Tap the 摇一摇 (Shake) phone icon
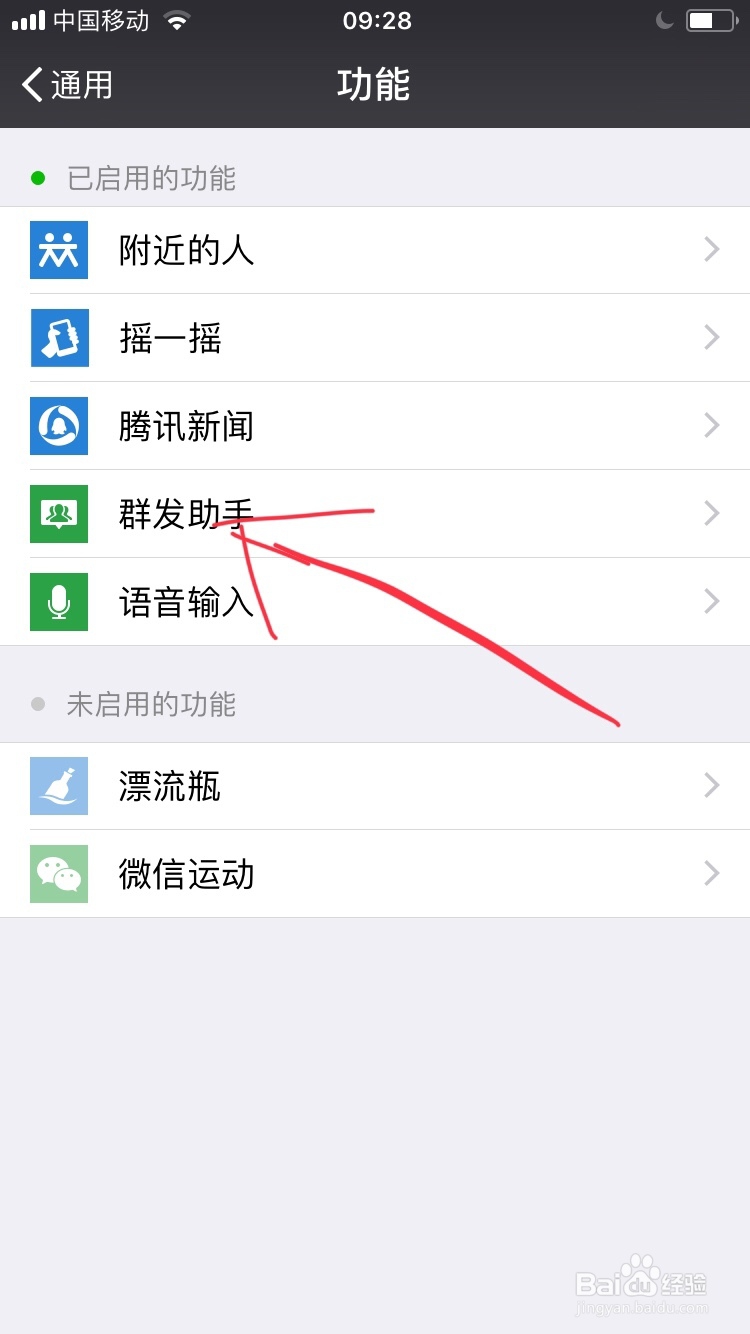Image resolution: width=750 pixels, height=1334 pixels. tap(59, 337)
